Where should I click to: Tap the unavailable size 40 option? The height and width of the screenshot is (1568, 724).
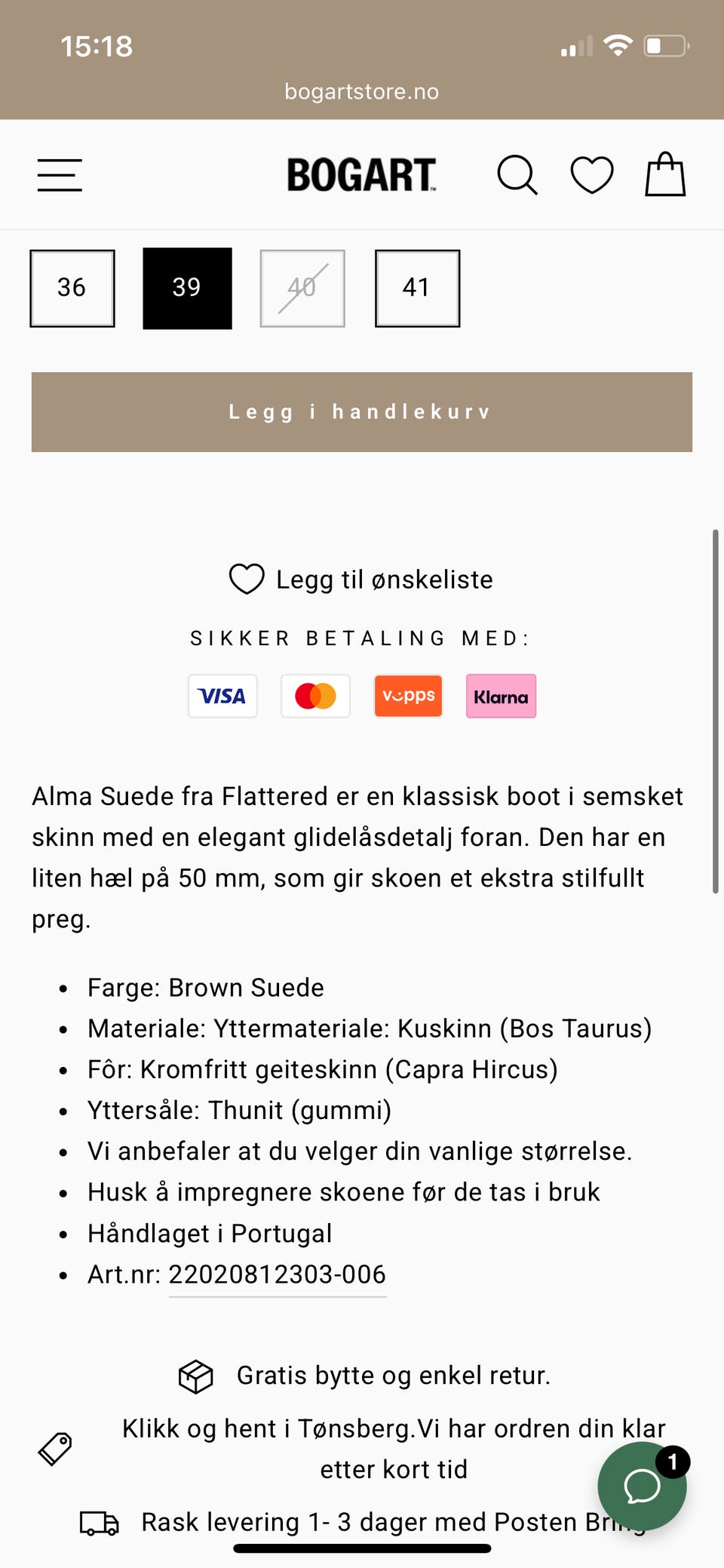pyautogui.click(x=302, y=288)
